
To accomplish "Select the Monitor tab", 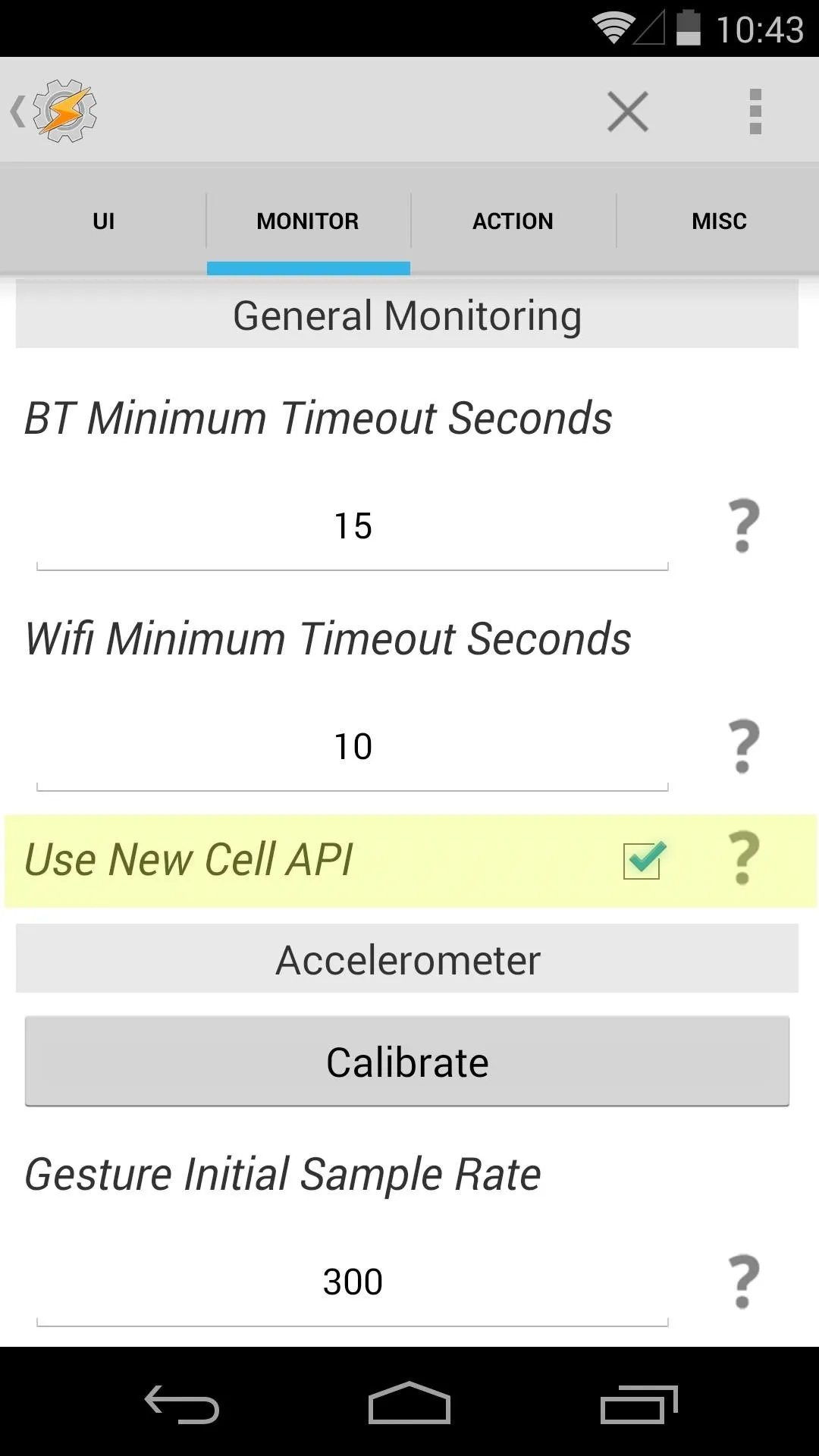I will point(308,221).
